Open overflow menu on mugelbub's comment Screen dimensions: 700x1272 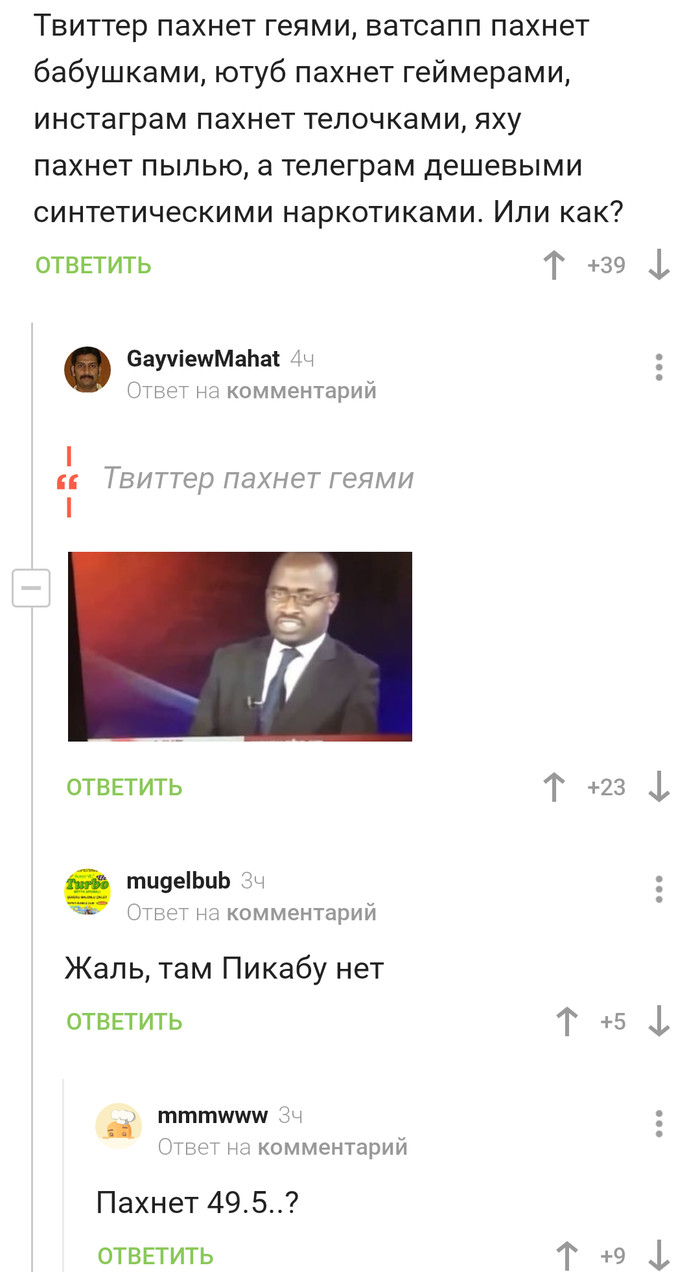[x=659, y=889]
